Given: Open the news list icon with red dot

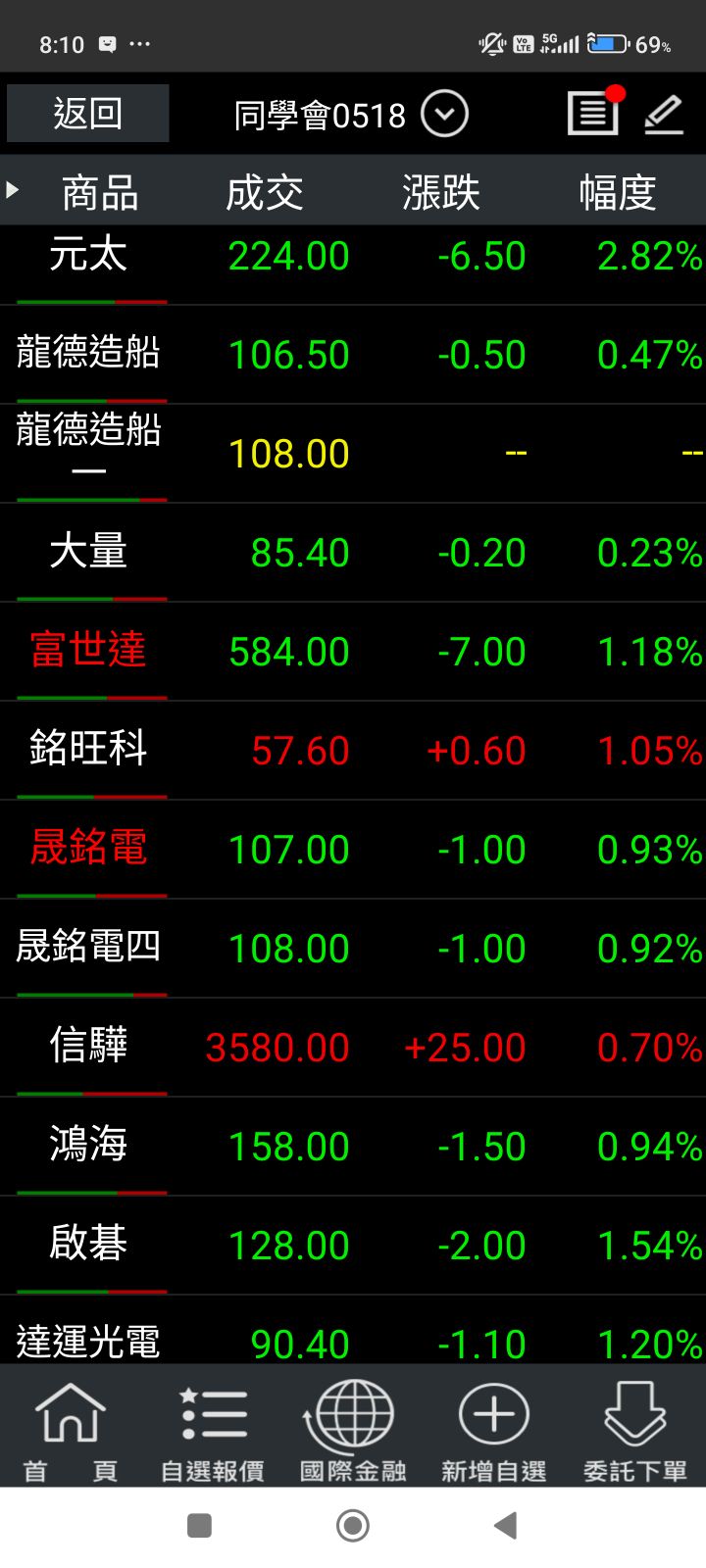Looking at the screenshot, I should tap(594, 114).
